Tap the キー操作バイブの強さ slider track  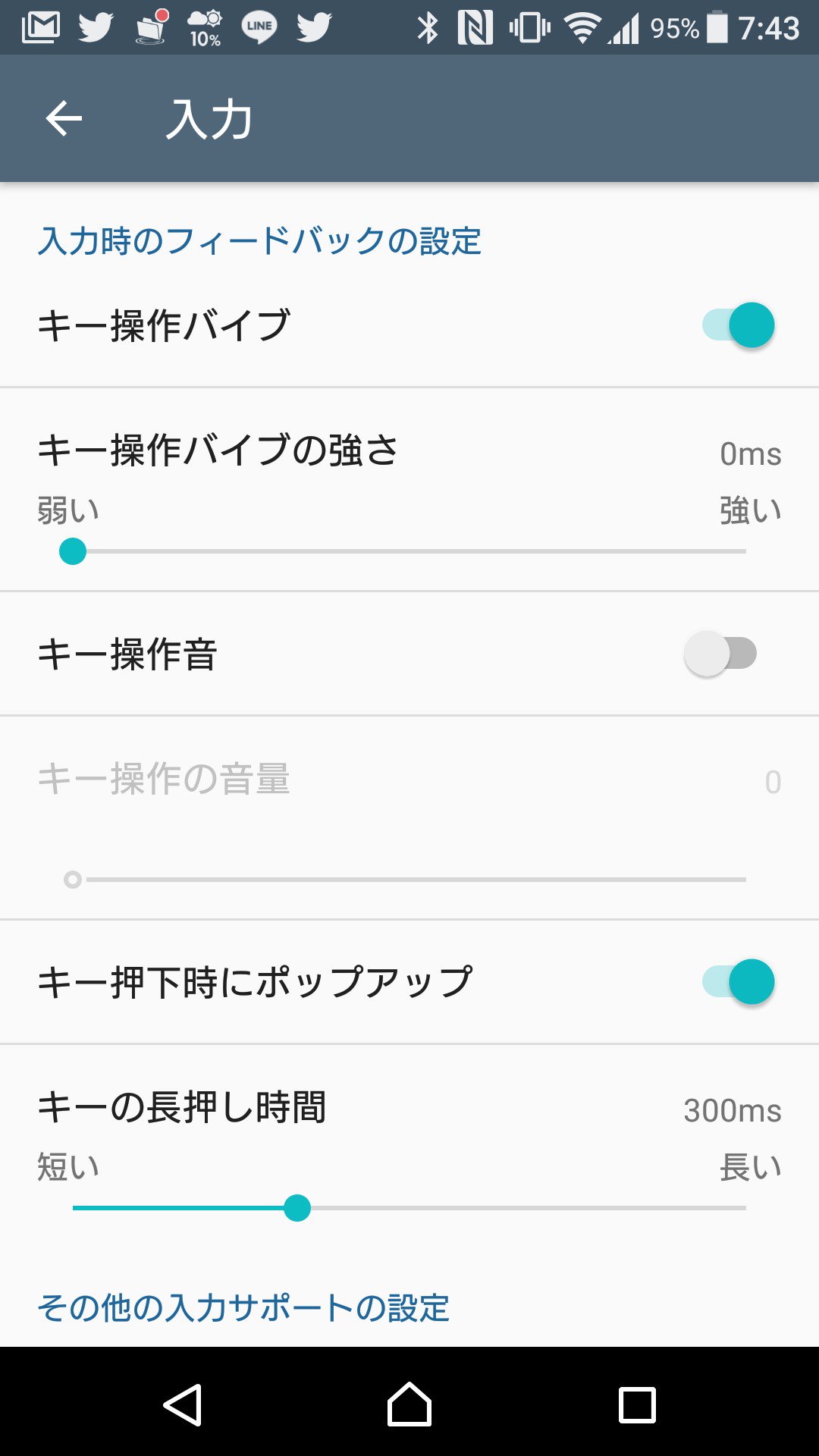click(409, 551)
